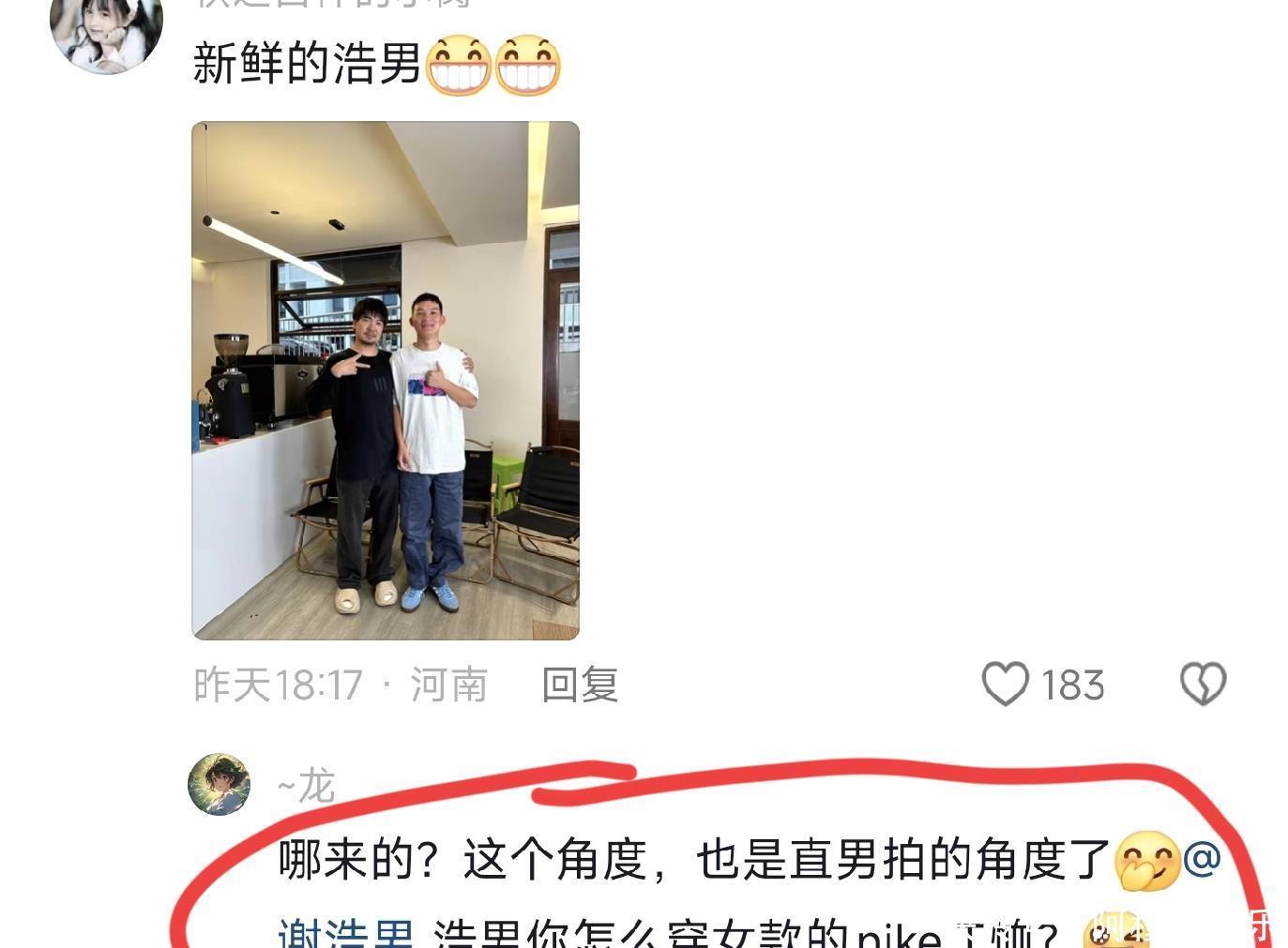Tap 回复 to reply to the comment

[x=580, y=685]
